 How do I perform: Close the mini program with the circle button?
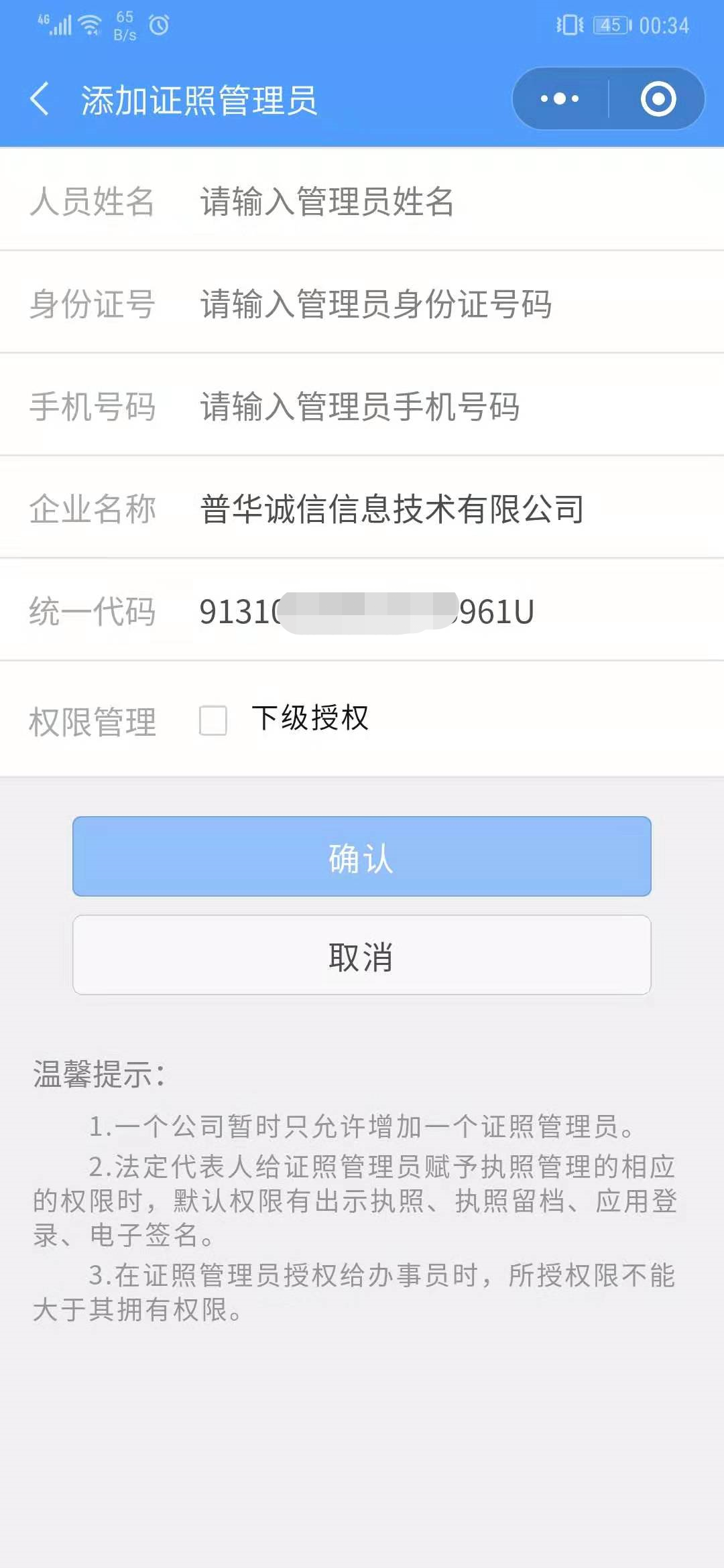(x=658, y=99)
